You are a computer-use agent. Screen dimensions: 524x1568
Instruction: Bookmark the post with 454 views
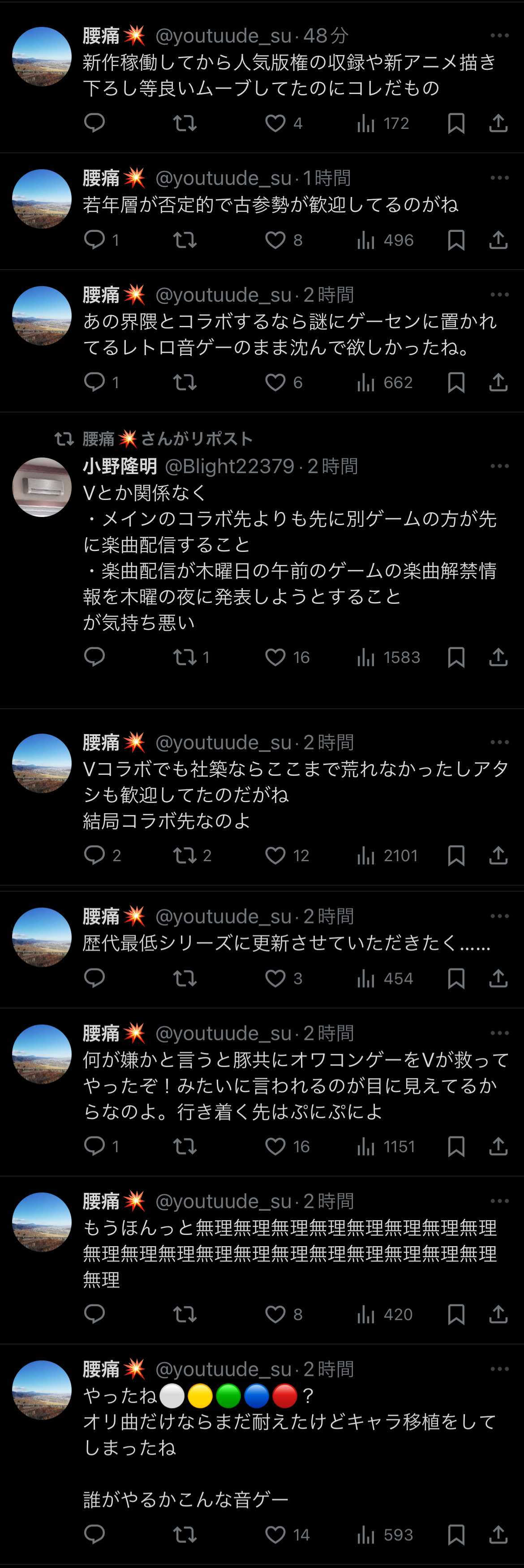point(456,978)
